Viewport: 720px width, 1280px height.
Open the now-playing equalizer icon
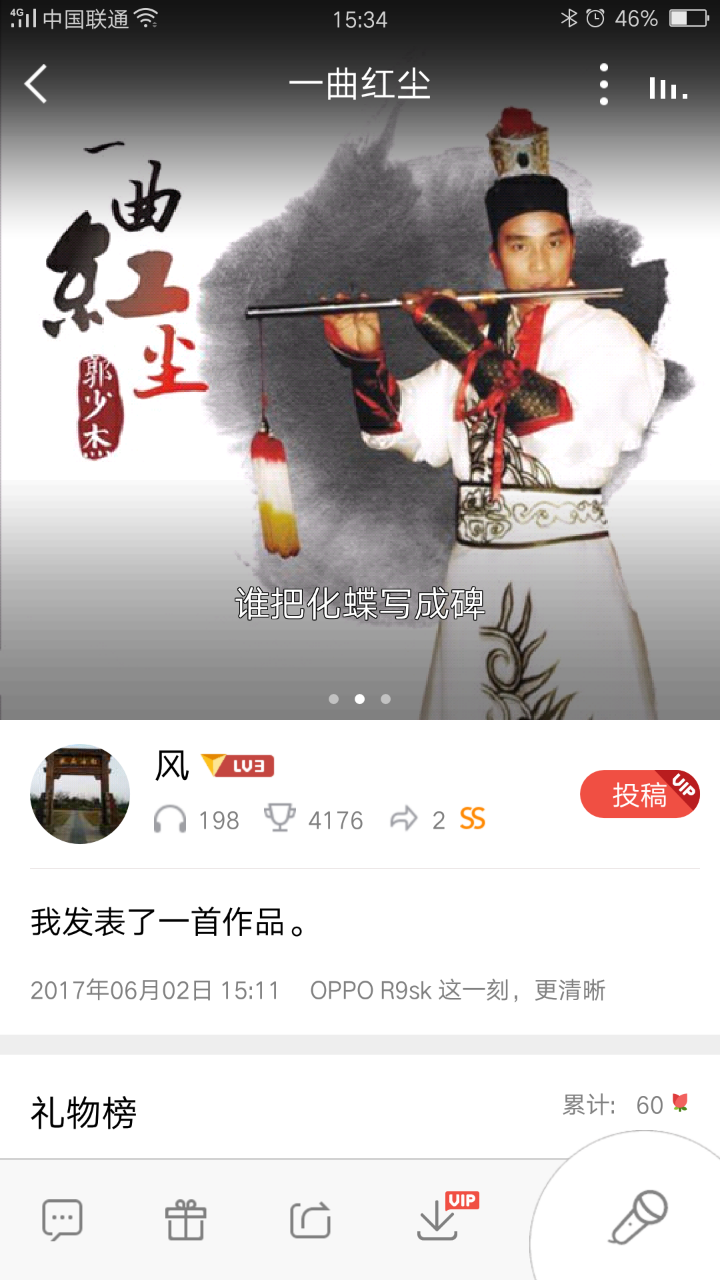(667, 87)
